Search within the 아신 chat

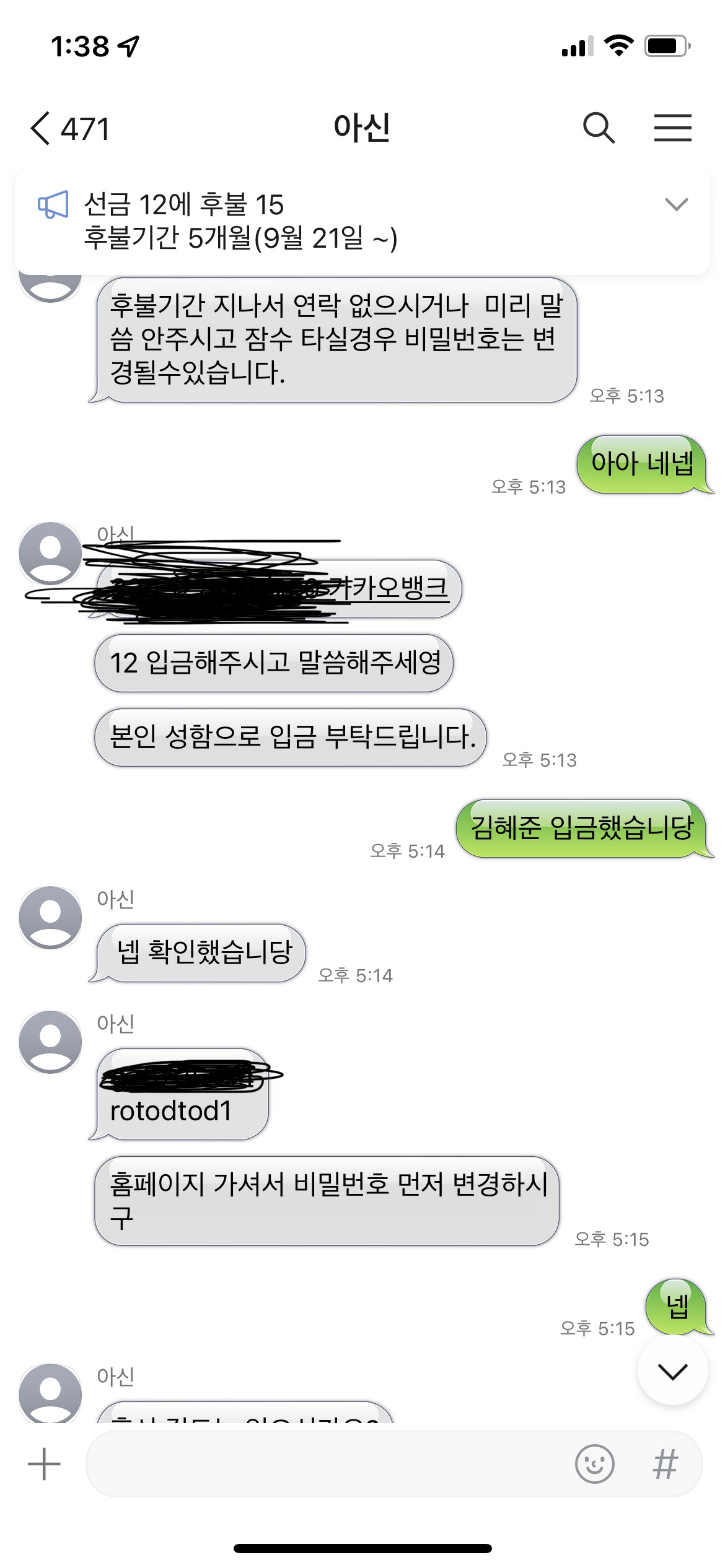tap(599, 128)
